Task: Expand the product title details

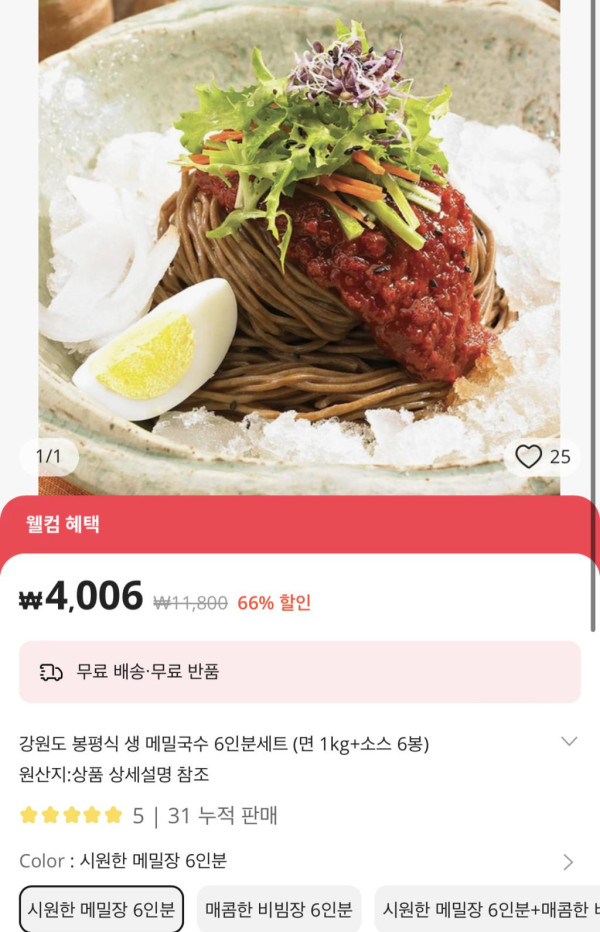Action: coord(569,742)
